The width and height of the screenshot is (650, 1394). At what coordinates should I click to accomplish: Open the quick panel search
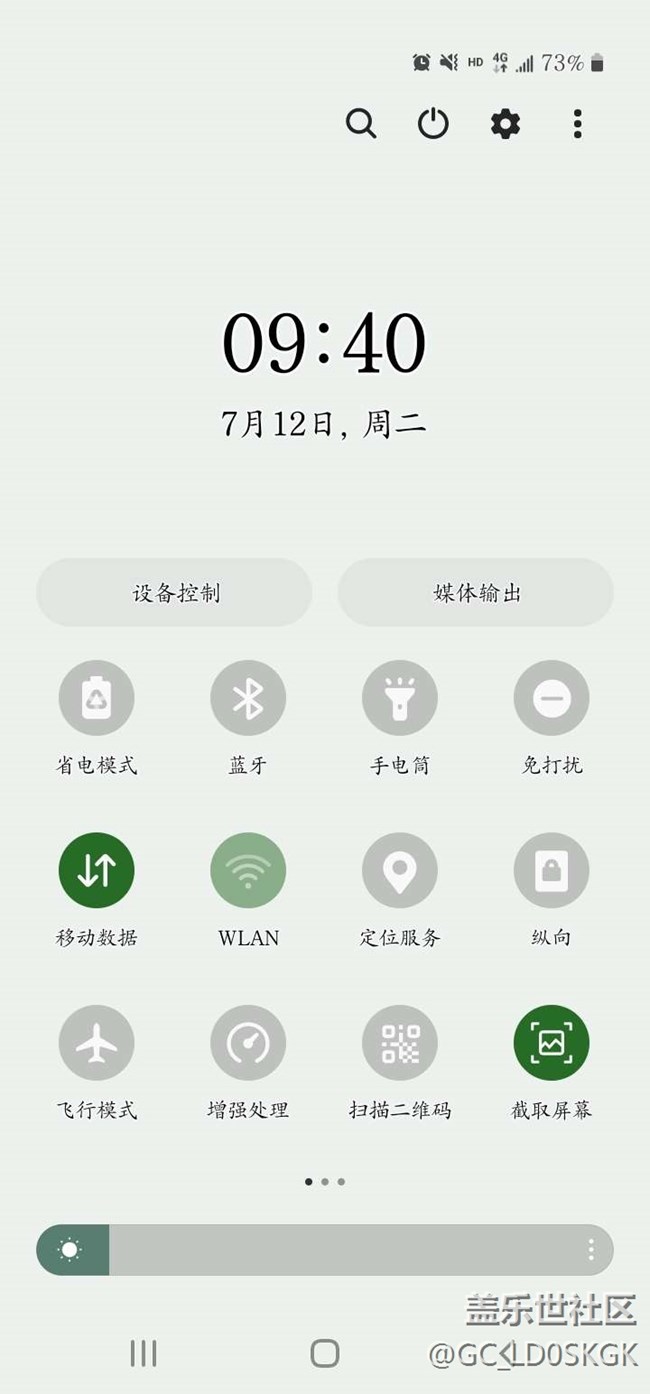[x=361, y=124]
